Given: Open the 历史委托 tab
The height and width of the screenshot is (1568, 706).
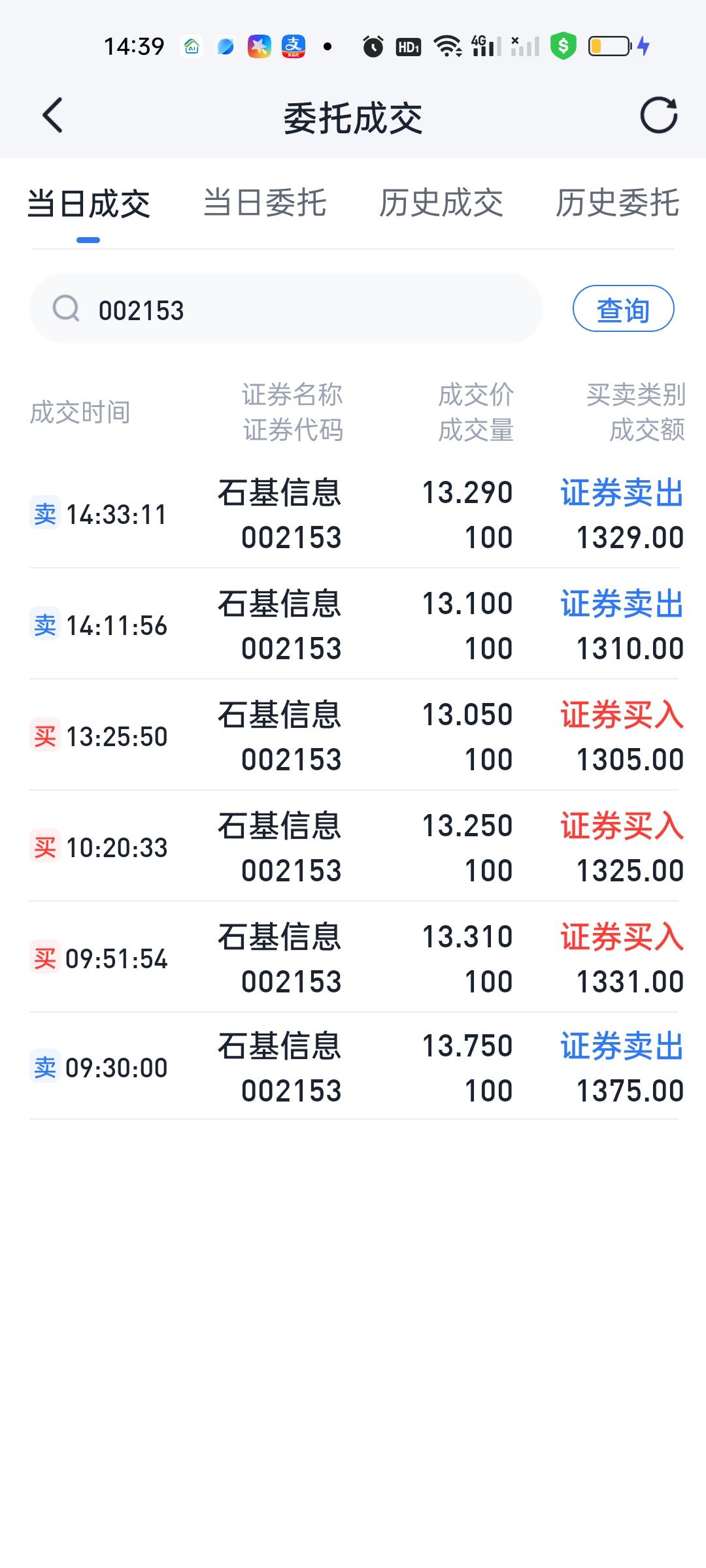Looking at the screenshot, I should coord(617,203).
